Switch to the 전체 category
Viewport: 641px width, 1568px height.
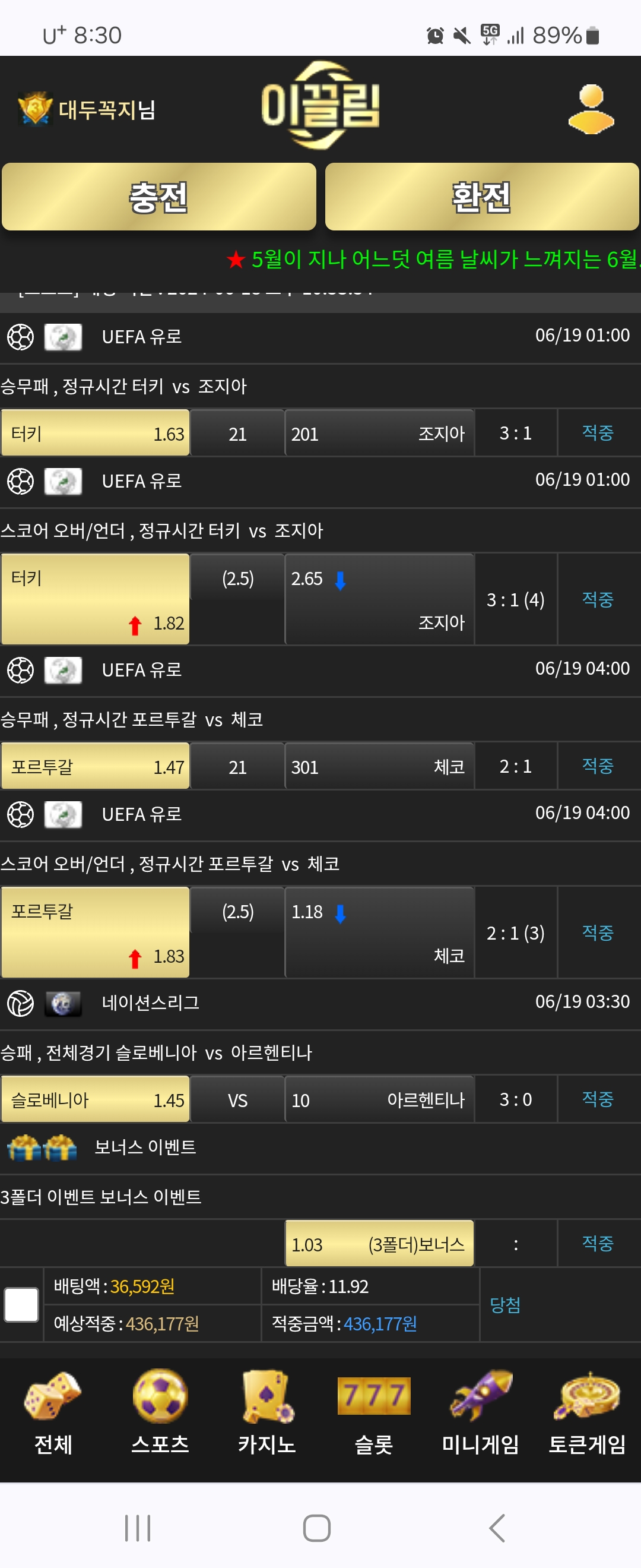point(53,1412)
